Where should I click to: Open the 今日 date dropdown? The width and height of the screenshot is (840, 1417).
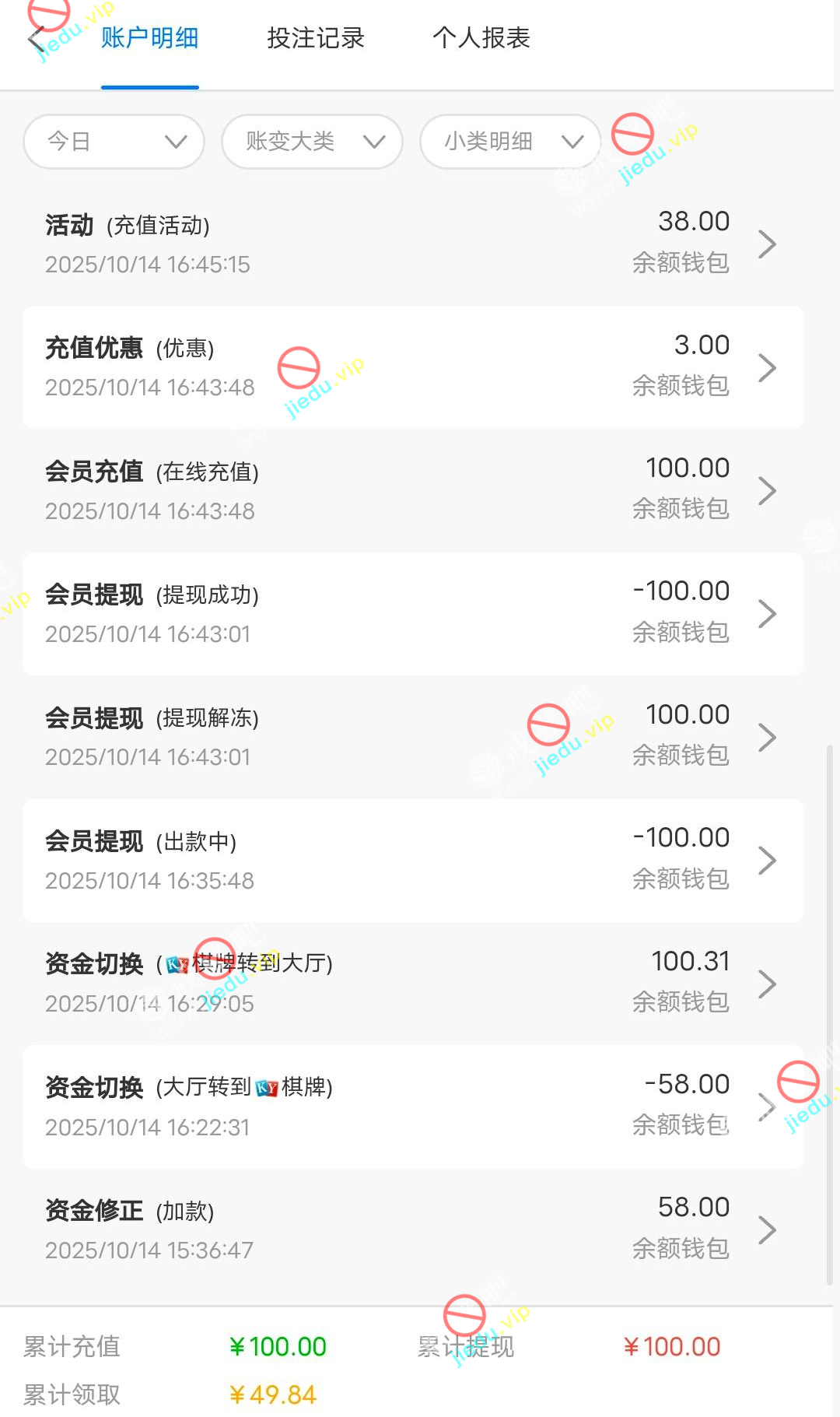pos(114,142)
